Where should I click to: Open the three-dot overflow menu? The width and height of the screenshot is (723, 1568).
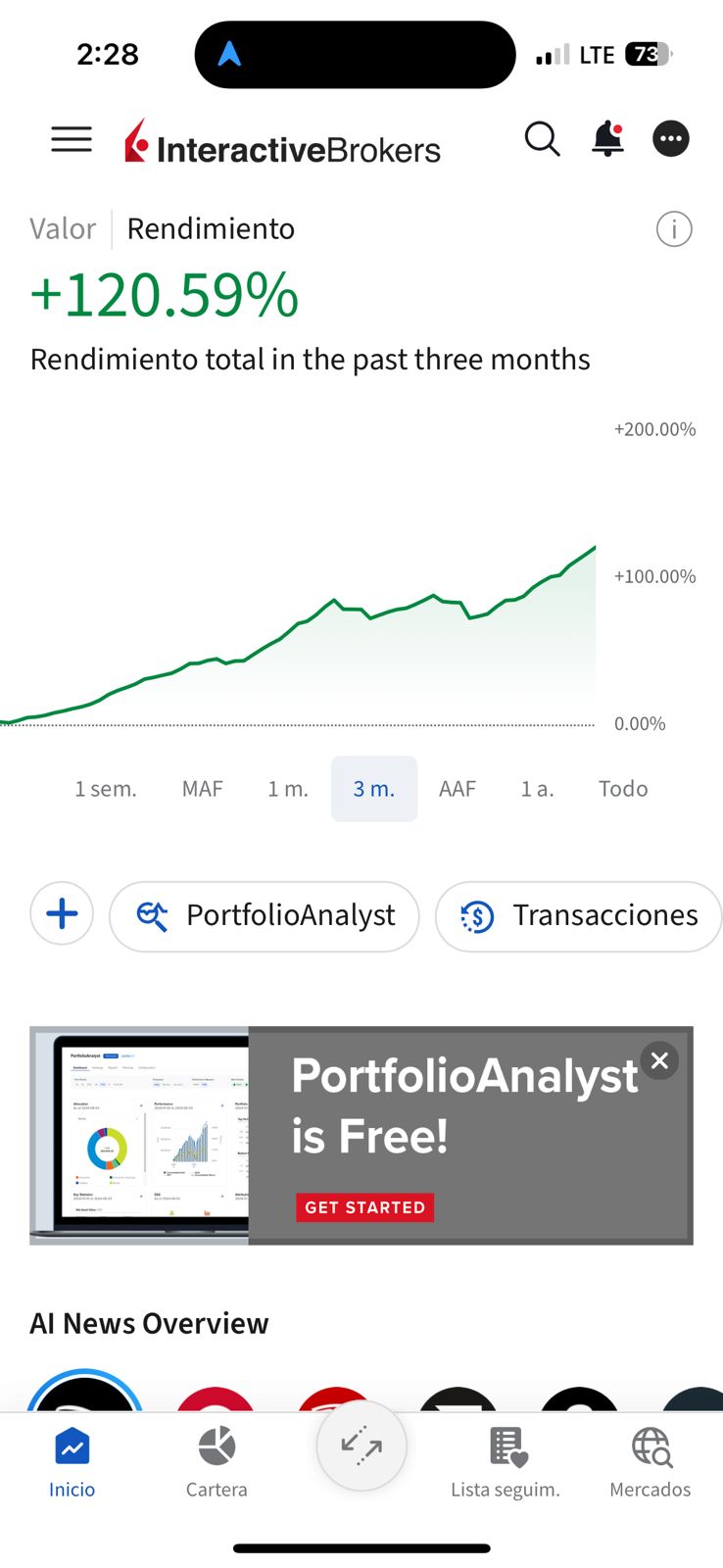click(x=671, y=139)
